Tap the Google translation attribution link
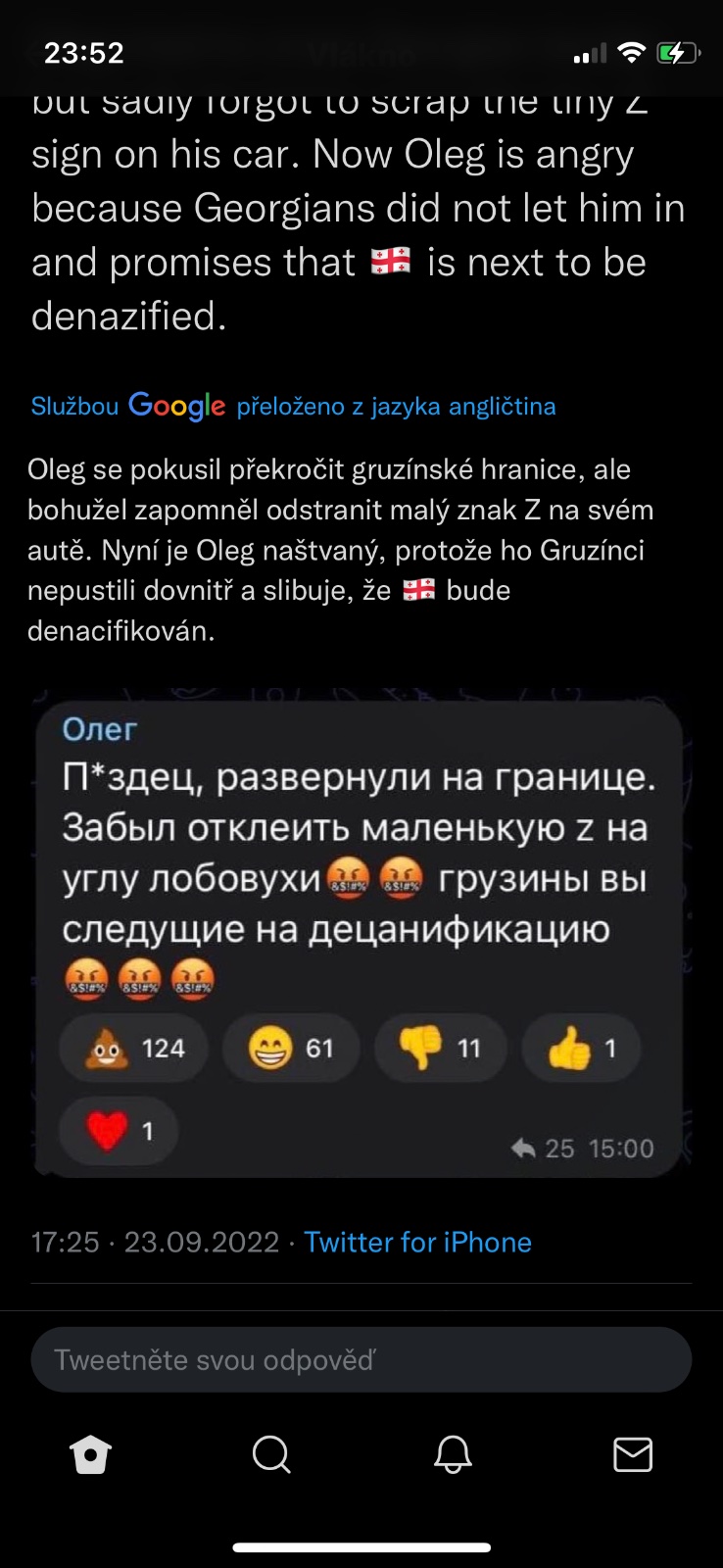 (293, 406)
